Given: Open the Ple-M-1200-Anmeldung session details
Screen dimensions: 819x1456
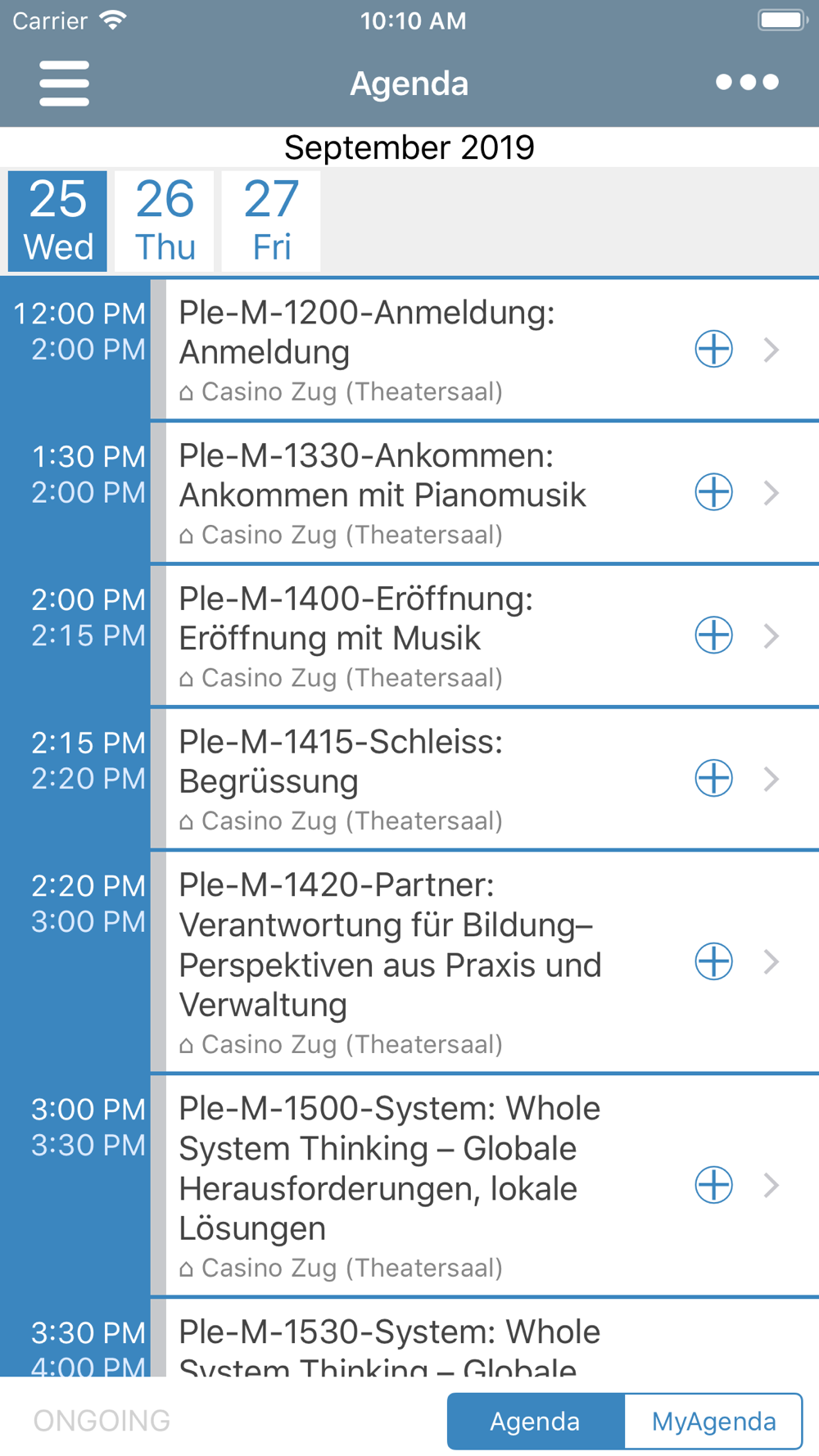Looking at the screenshot, I should pos(485,350).
